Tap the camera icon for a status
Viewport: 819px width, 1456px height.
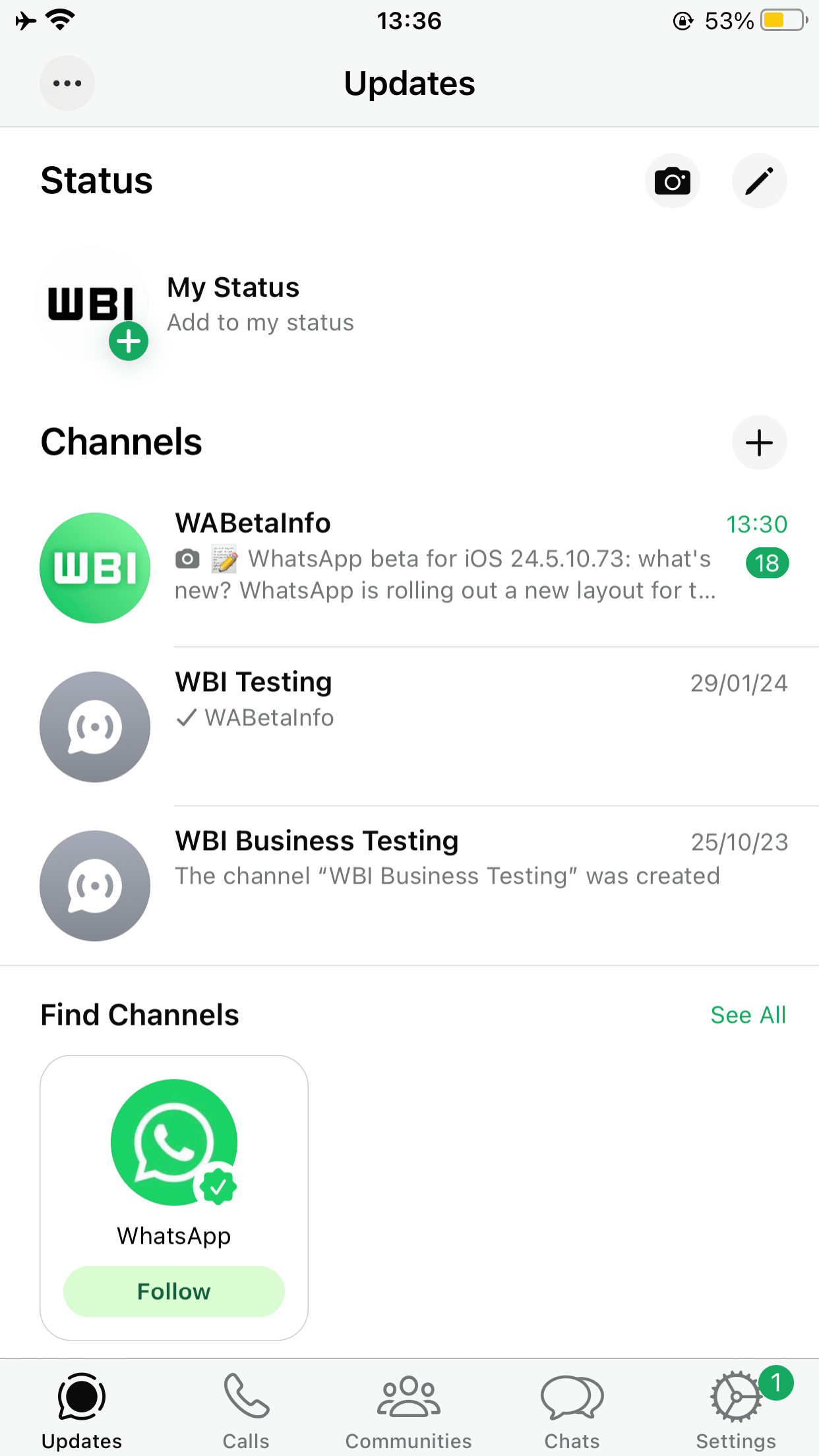[672, 181]
